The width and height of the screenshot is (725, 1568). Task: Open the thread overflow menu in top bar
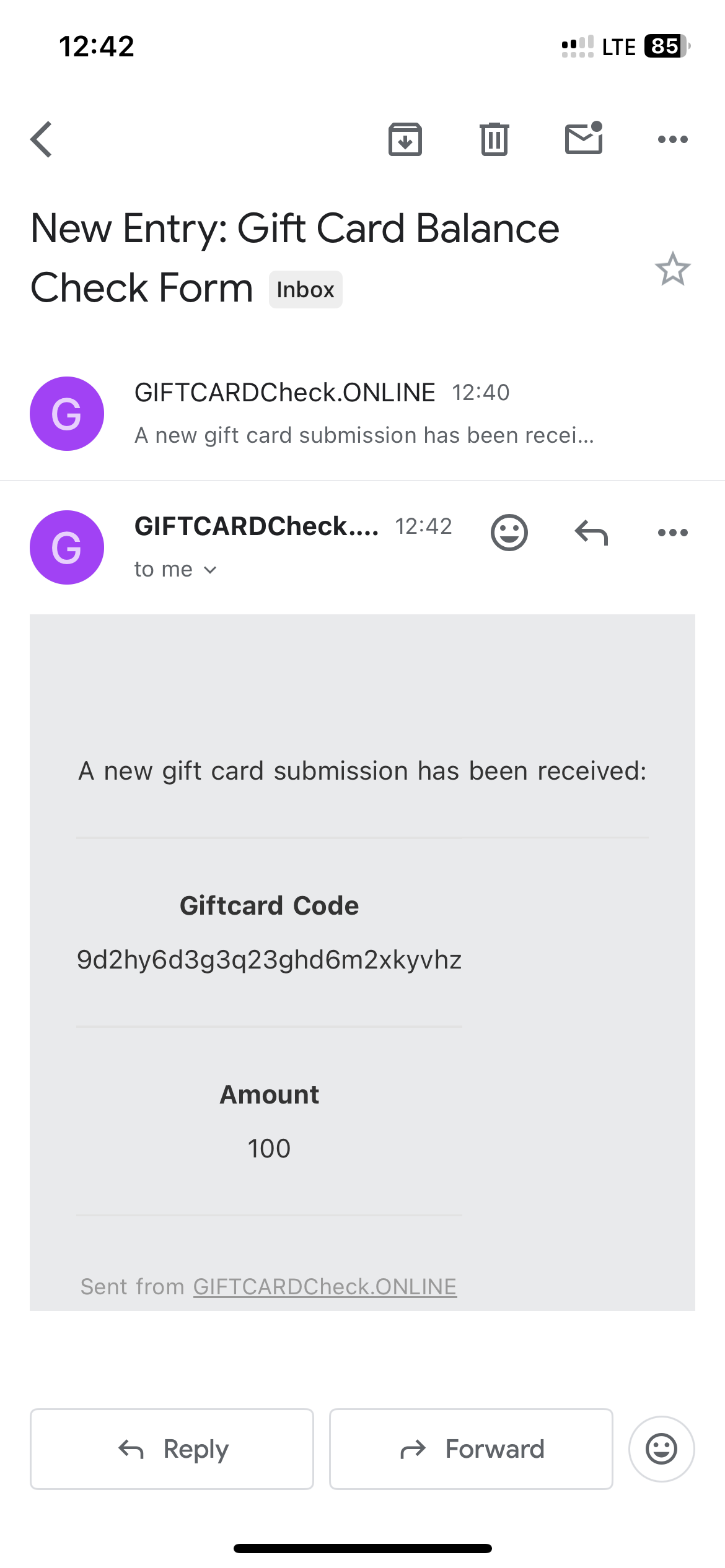pyautogui.click(x=672, y=139)
